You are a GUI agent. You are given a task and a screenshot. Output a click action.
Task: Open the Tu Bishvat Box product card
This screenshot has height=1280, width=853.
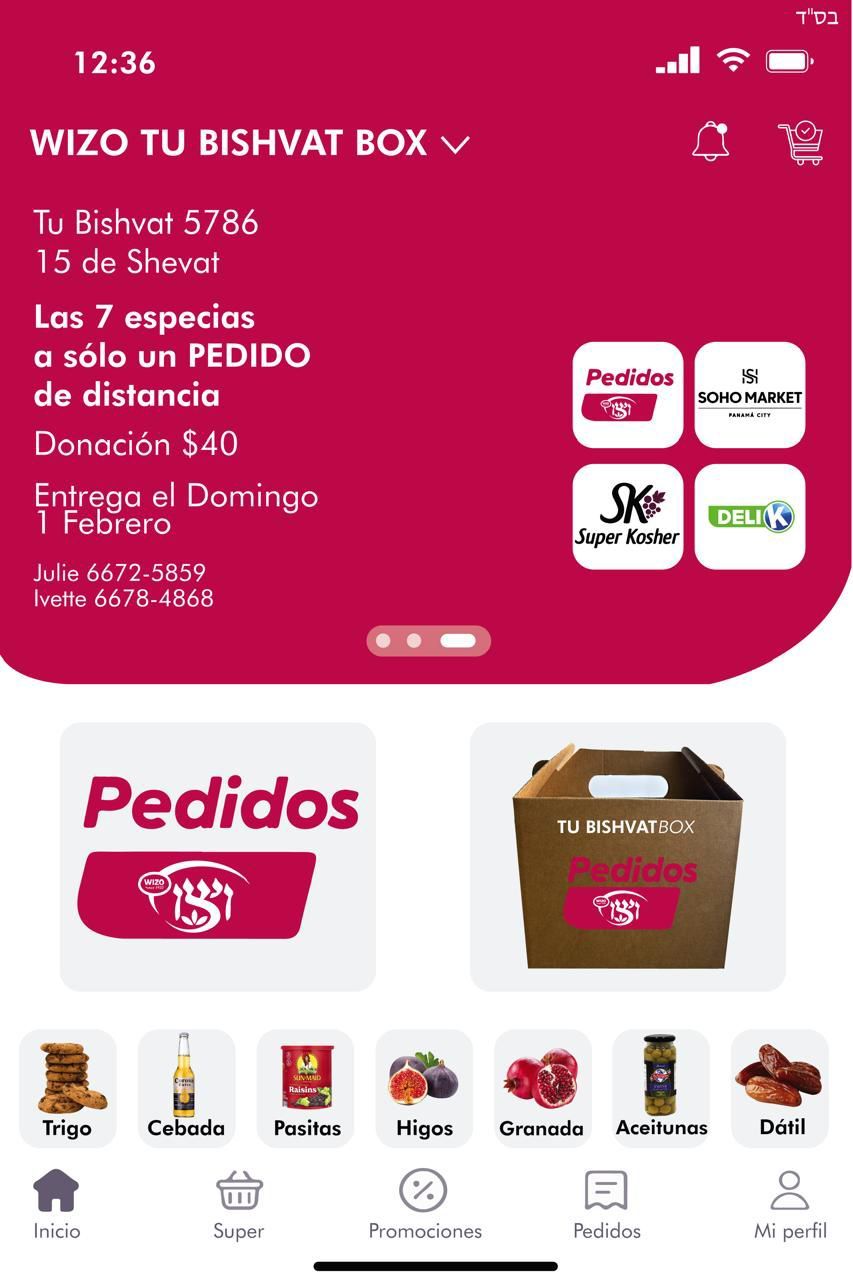(628, 856)
